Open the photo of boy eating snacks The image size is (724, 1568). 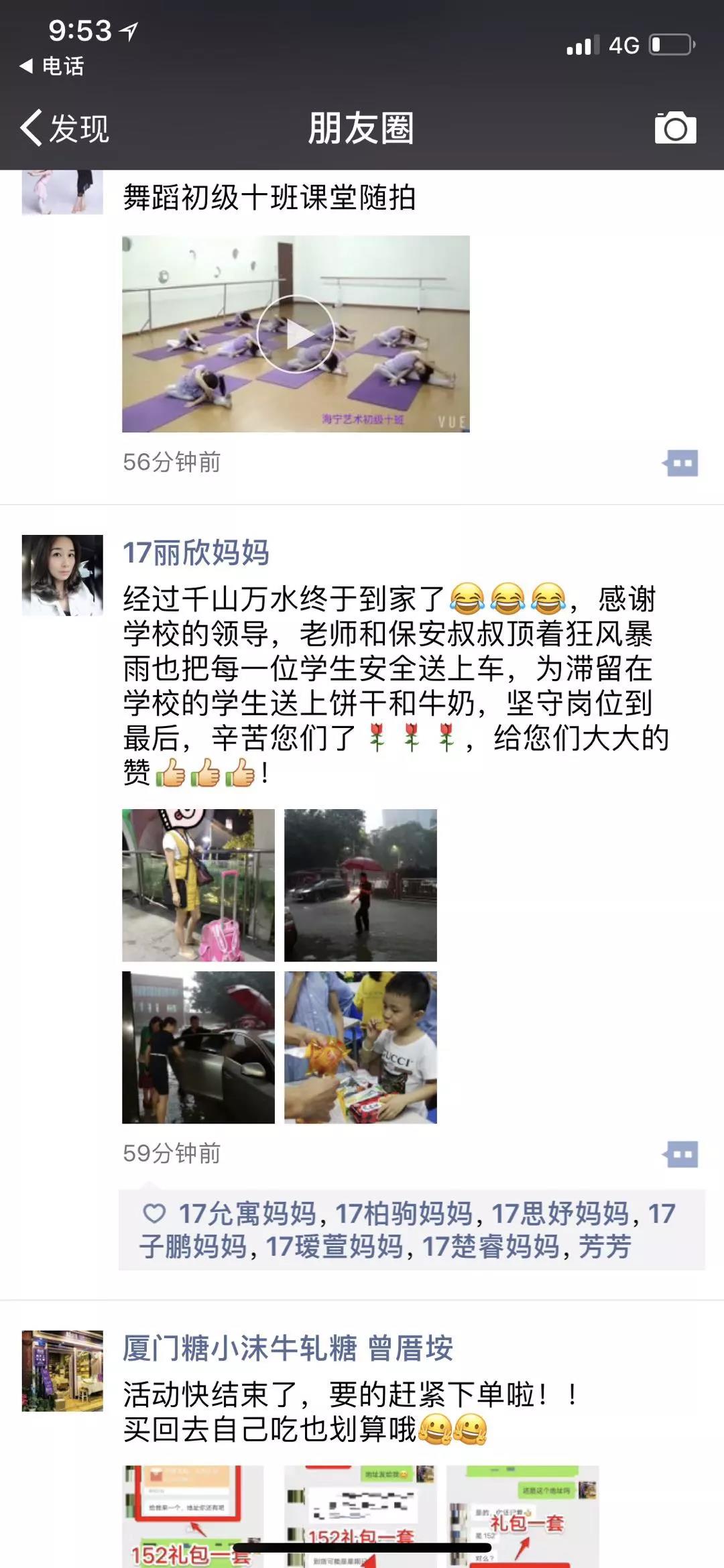(x=361, y=1047)
